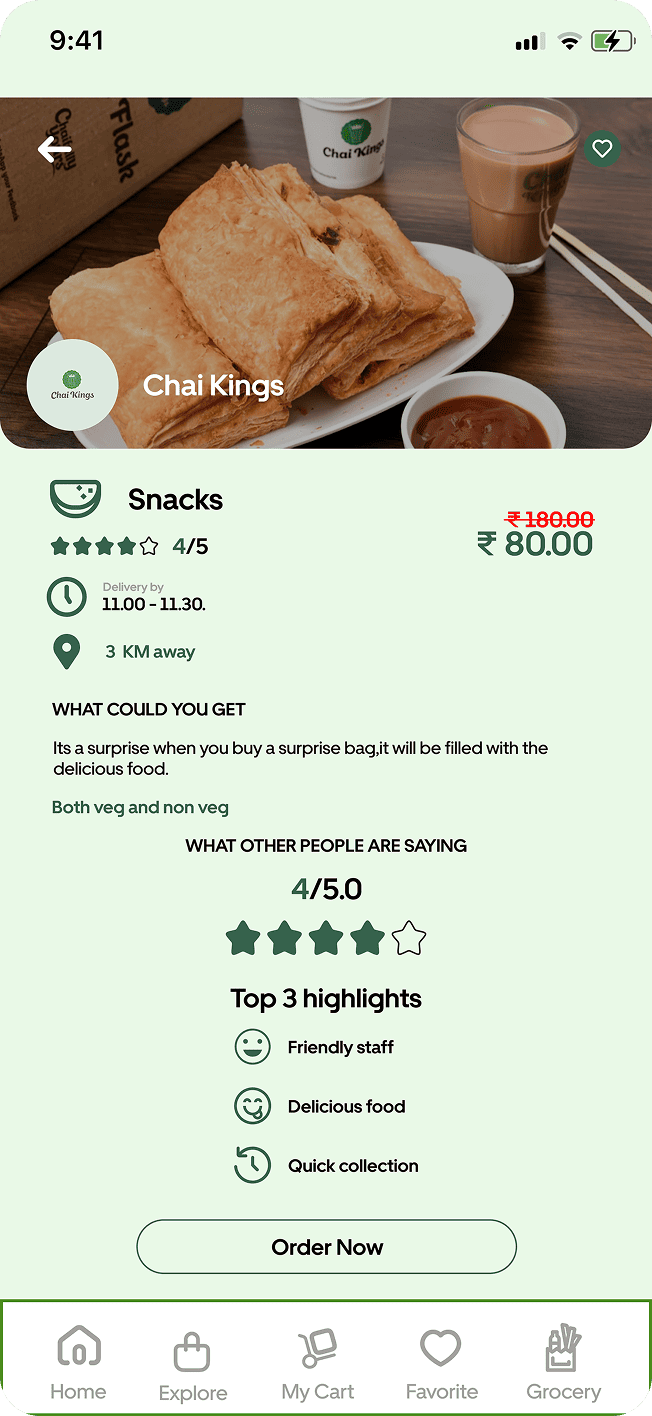Add Chai Kings to favorites with the heart

point(602,149)
